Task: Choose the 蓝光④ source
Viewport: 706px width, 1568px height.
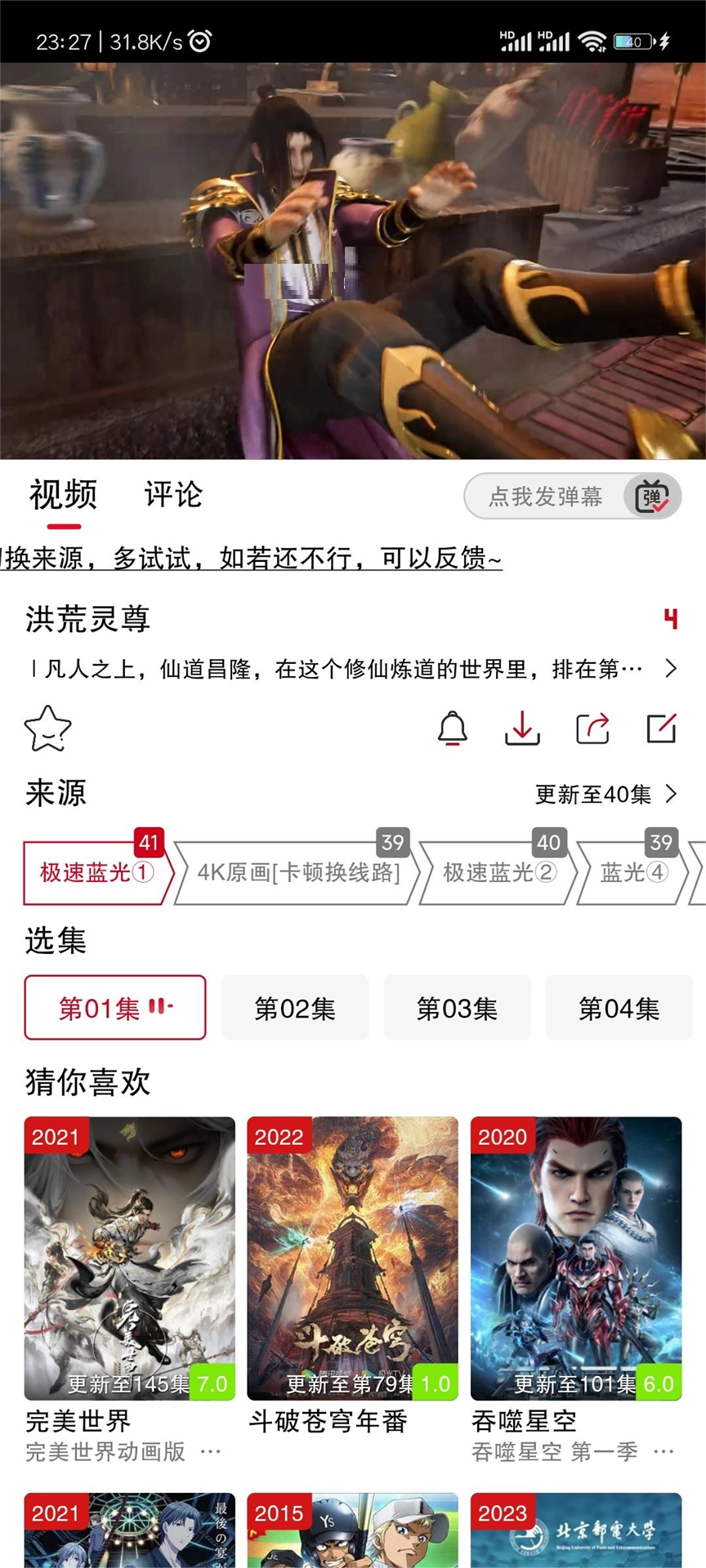Action: click(x=633, y=873)
